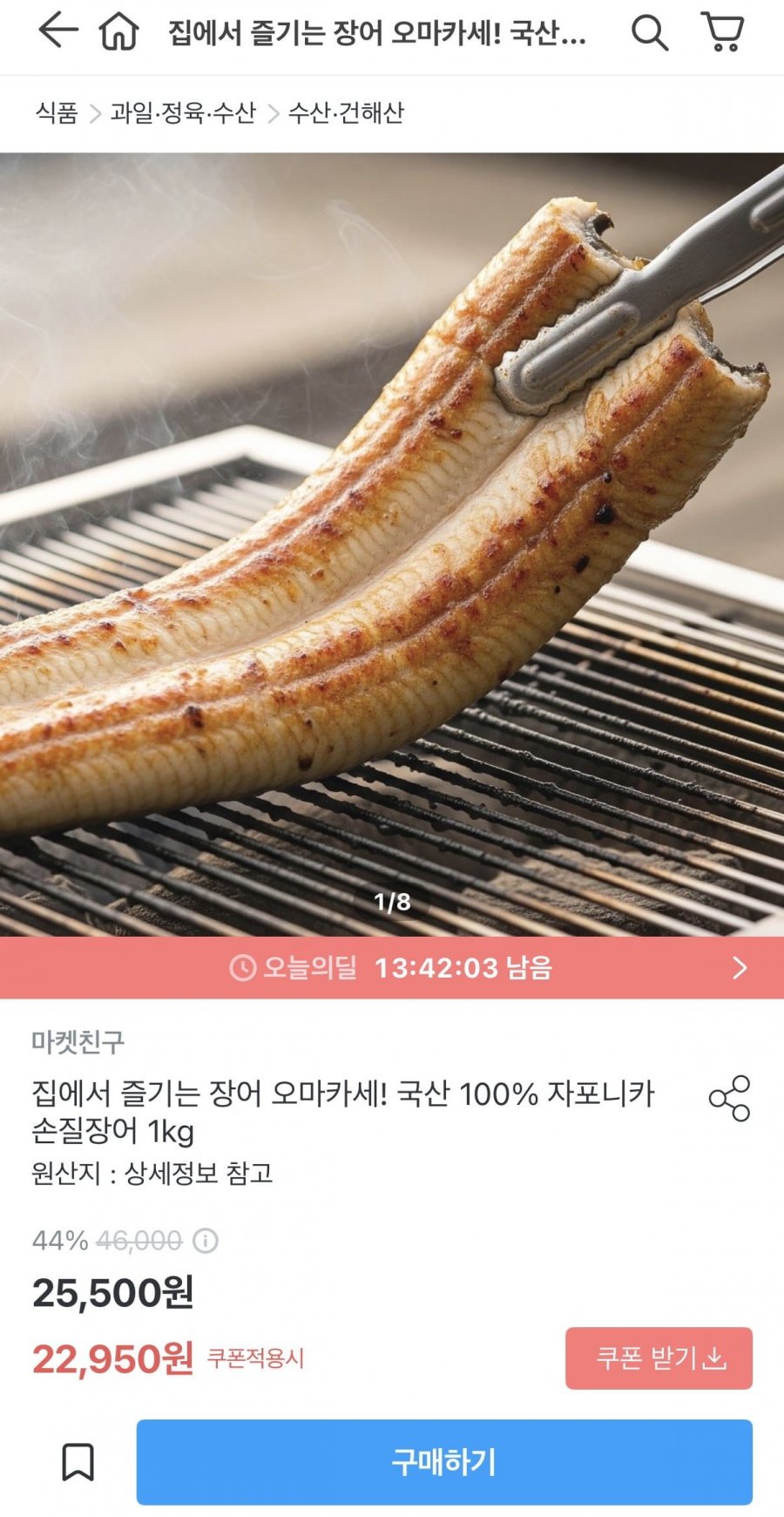Open the shopping cart icon
This screenshot has width=784, height=1517.
coord(722,34)
